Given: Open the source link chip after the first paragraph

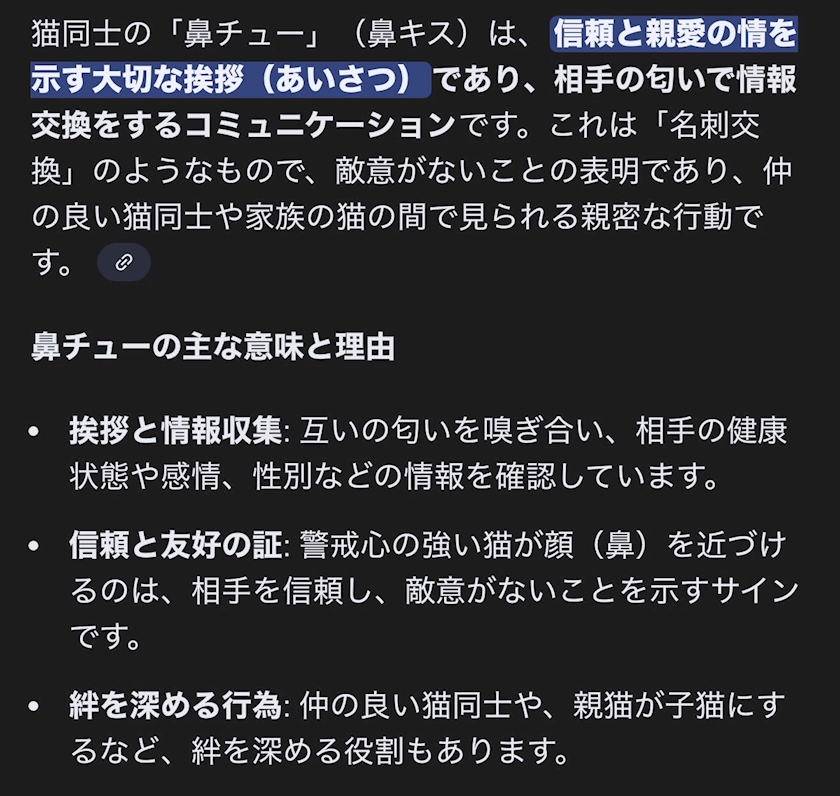Looking at the screenshot, I should pyautogui.click(x=124, y=262).
